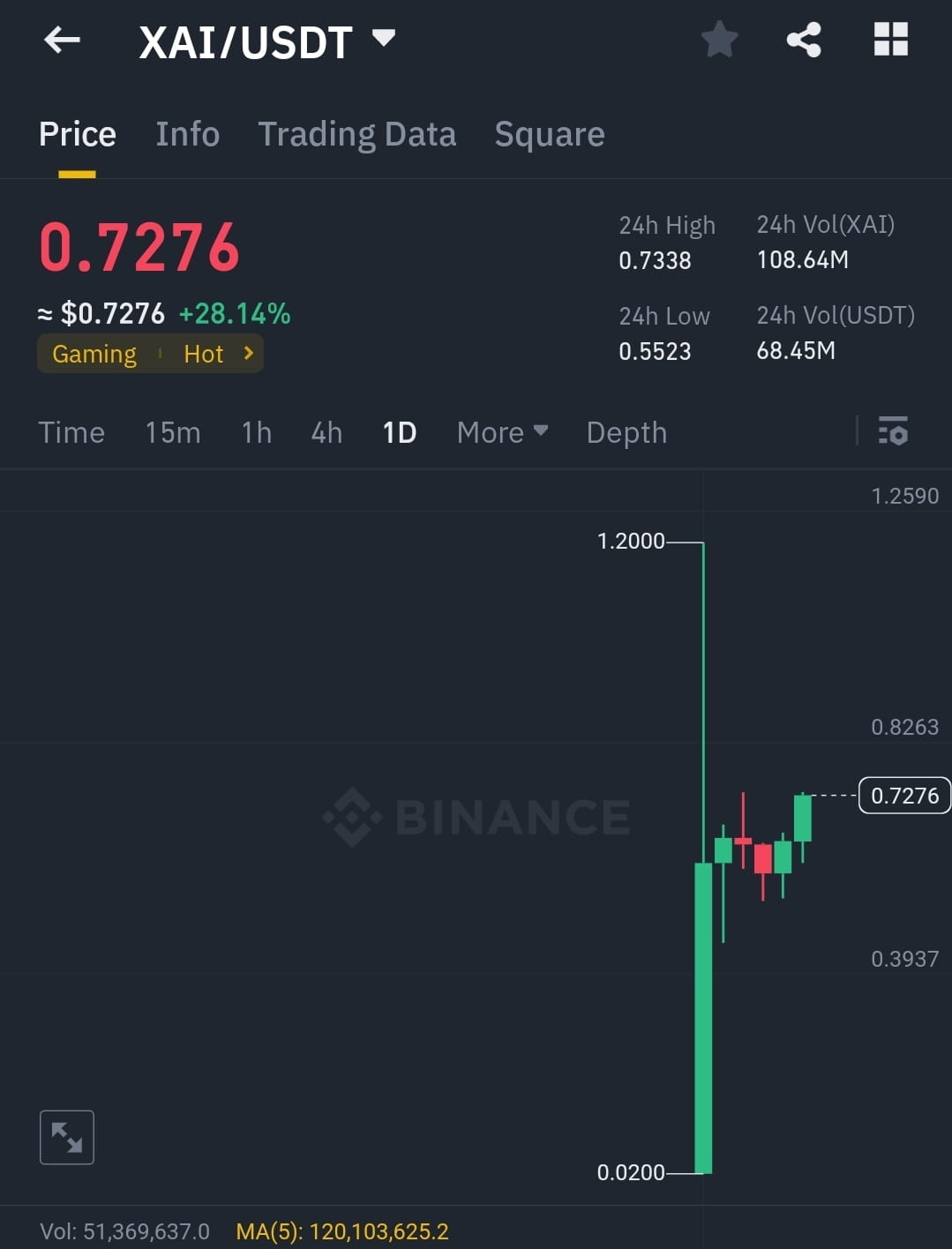Open the Depth view option
Screen dimensions: 952x1249
[x=626, y=432]
